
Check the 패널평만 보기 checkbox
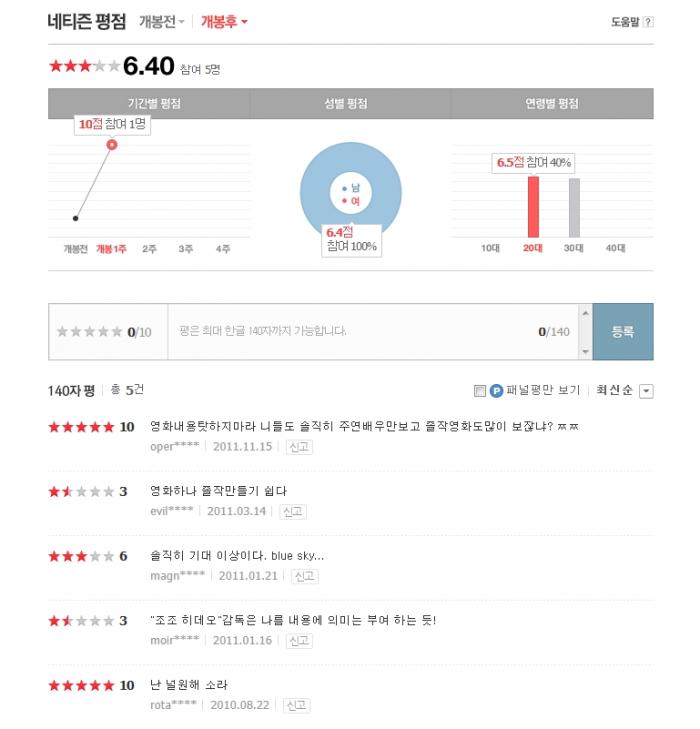click(480, 390)
